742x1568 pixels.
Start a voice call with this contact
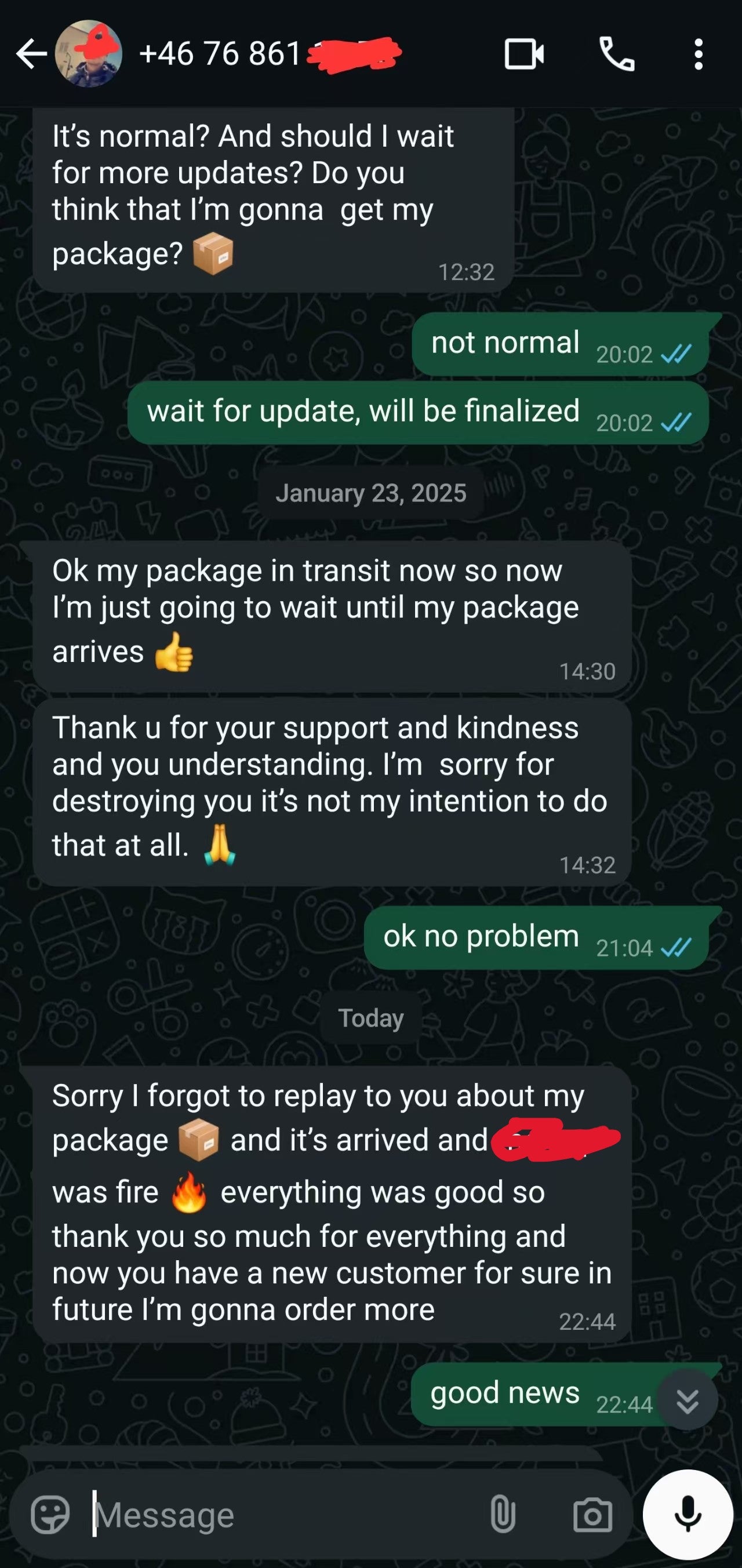point(617,54)
